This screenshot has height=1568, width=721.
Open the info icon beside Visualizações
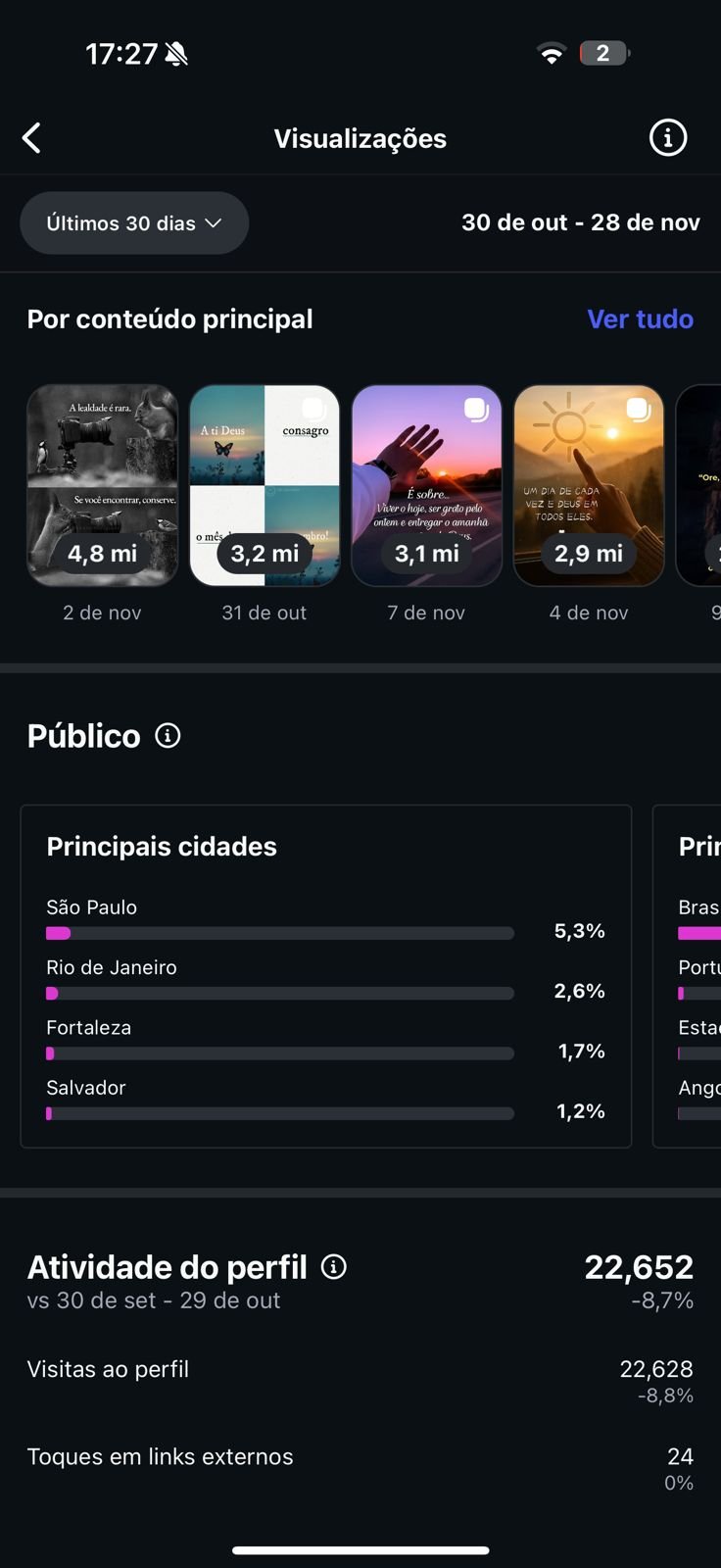click(668, 138)
